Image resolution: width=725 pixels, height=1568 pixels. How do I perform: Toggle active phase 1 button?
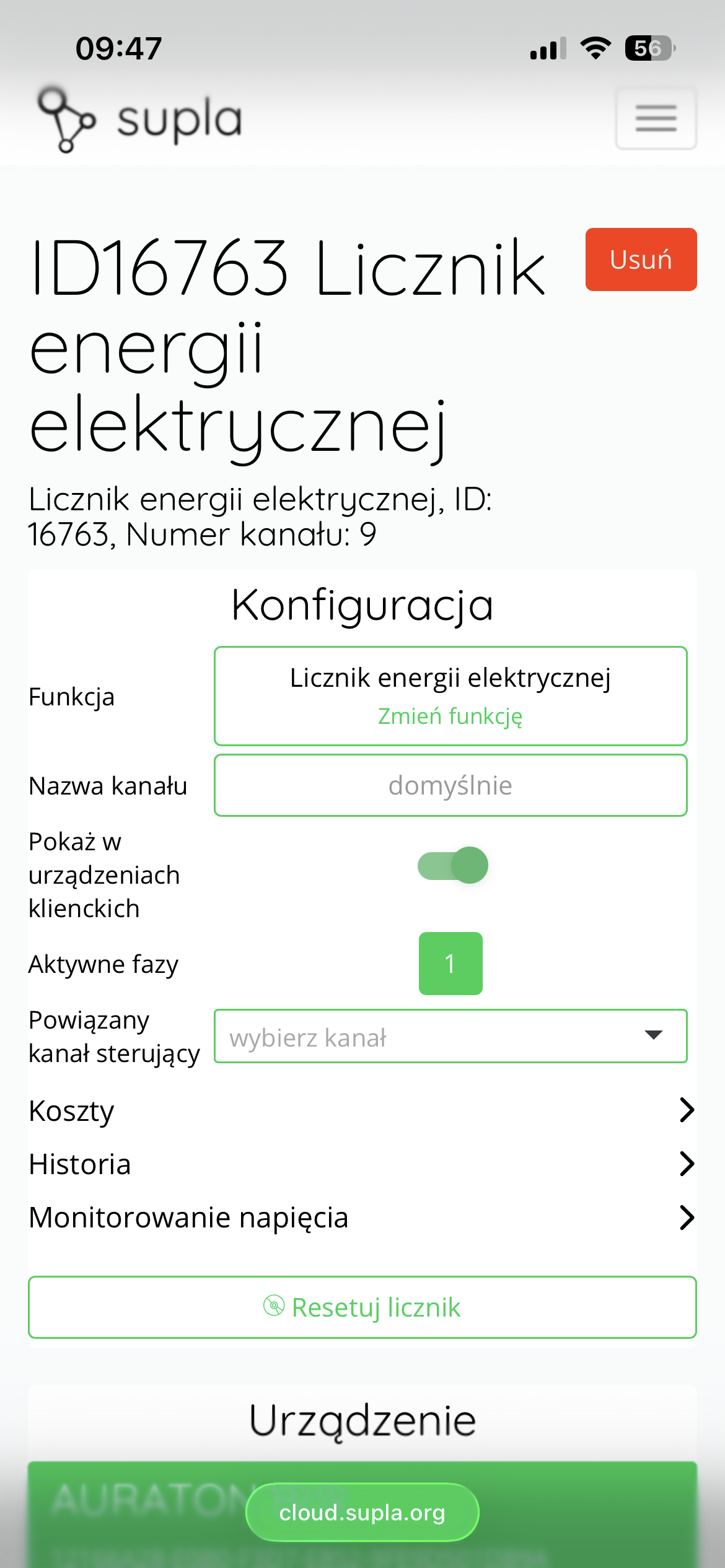(450, 964)
